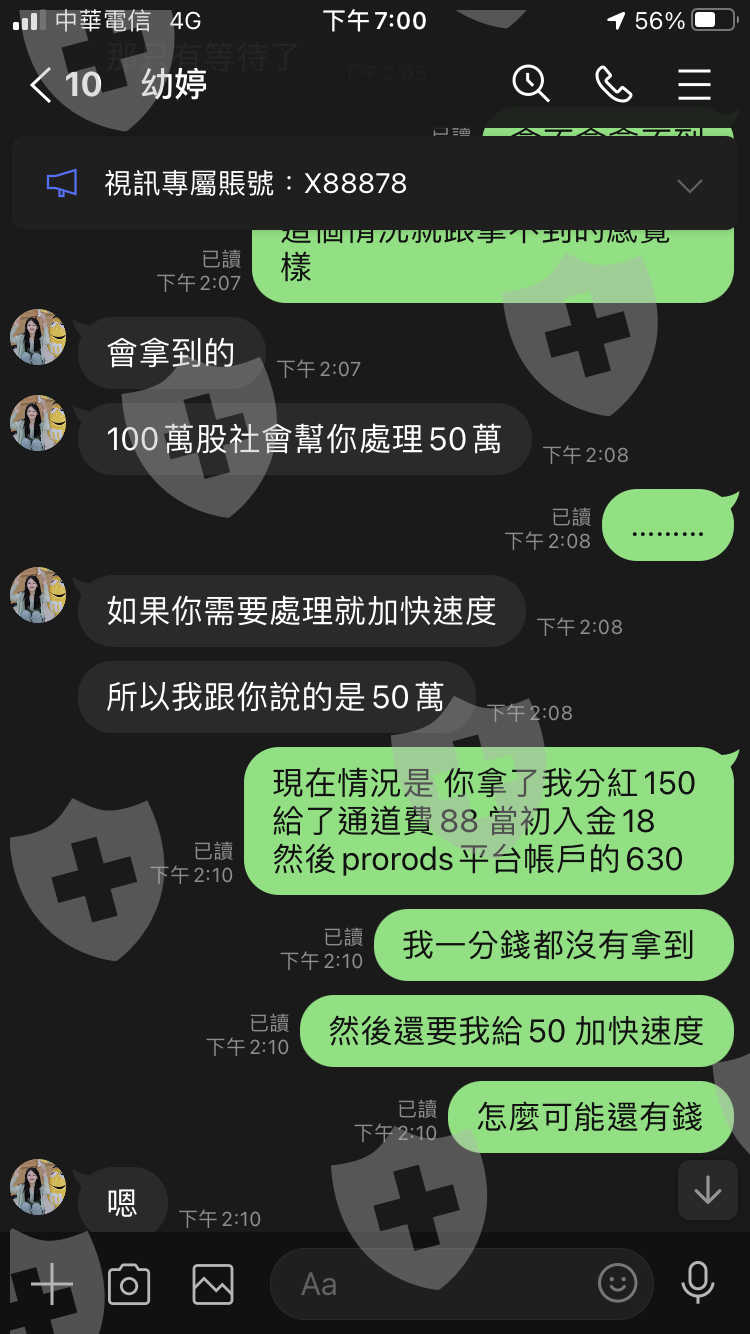Open the emoji and sticker picker

point(617,1284)
